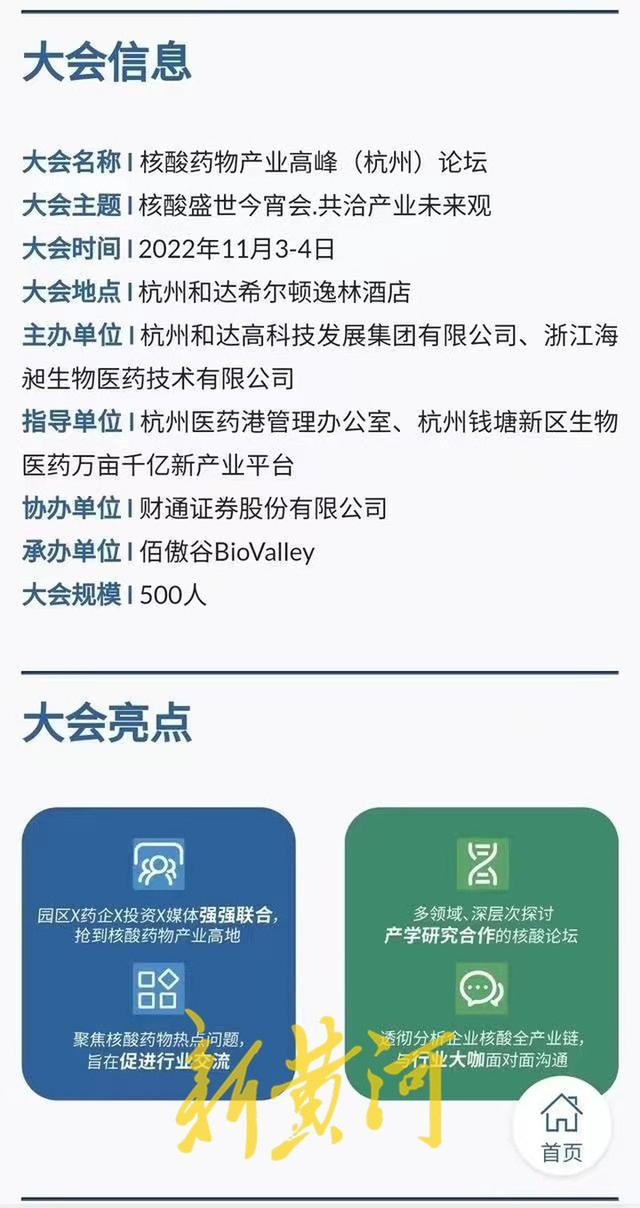Tap the floating 首页 home button
The image size is (640, 1208).
tap(561, 1127)
